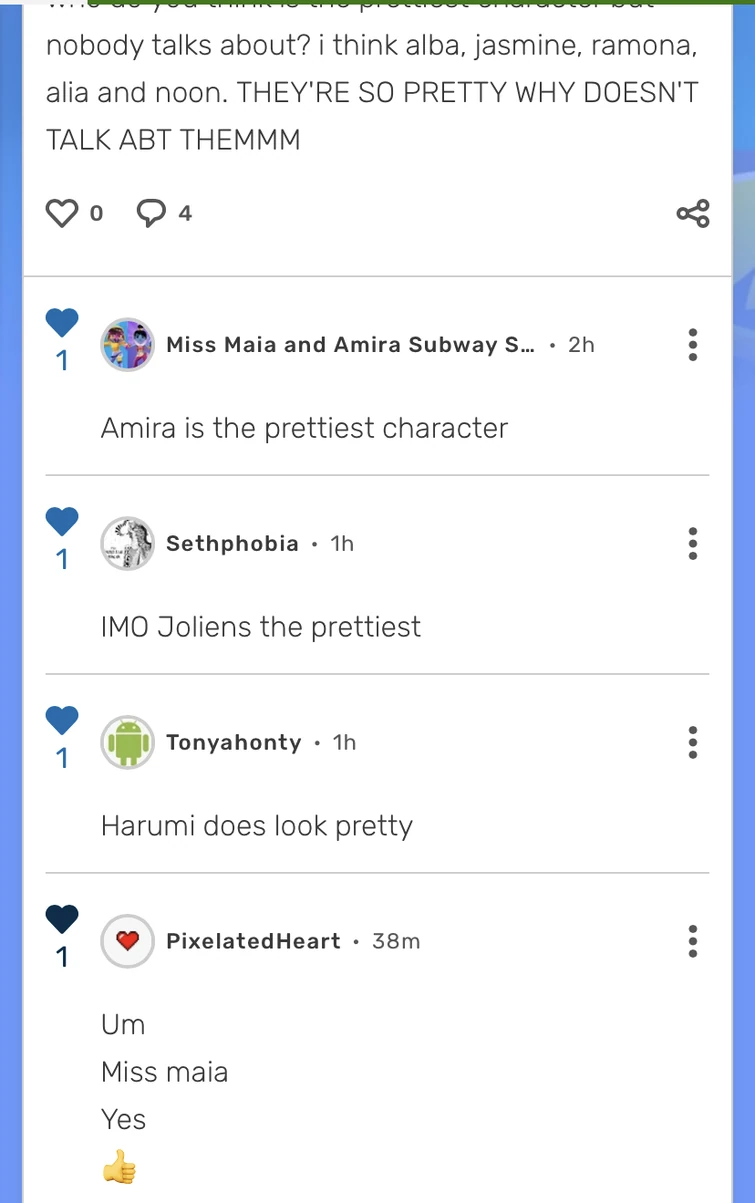755x1203 pixels.
Task: Click Sethphobia's profile picture
Action: (127, 543)
